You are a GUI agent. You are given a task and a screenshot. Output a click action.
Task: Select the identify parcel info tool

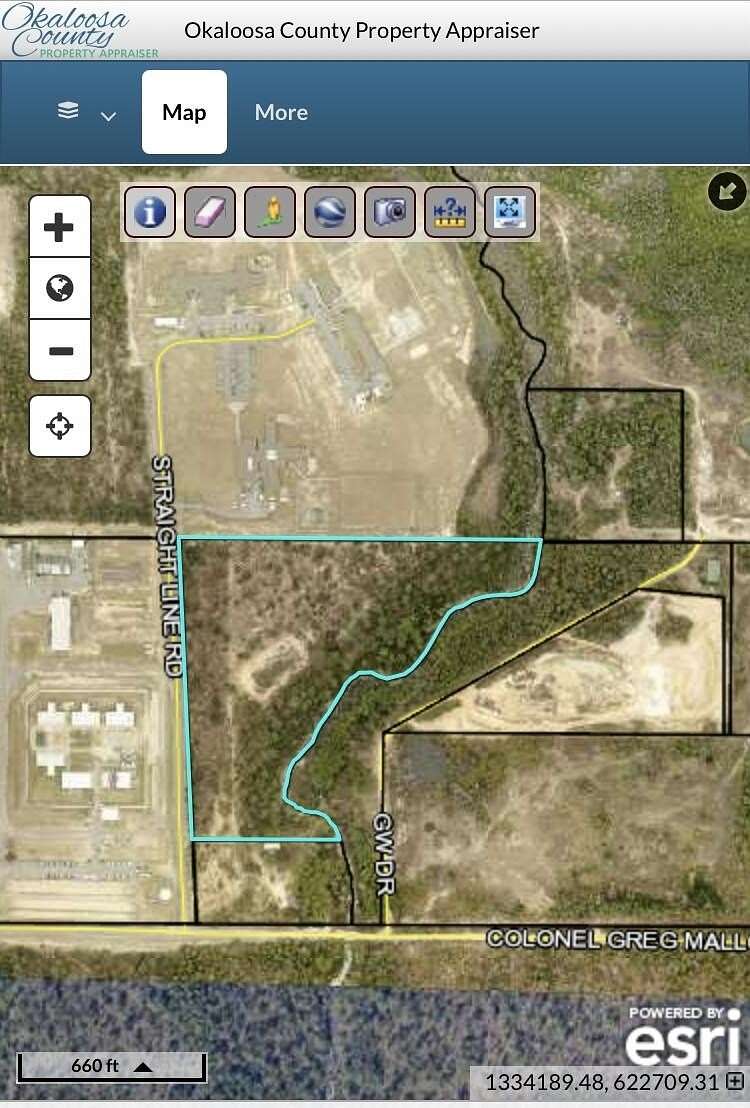[149, 211]
